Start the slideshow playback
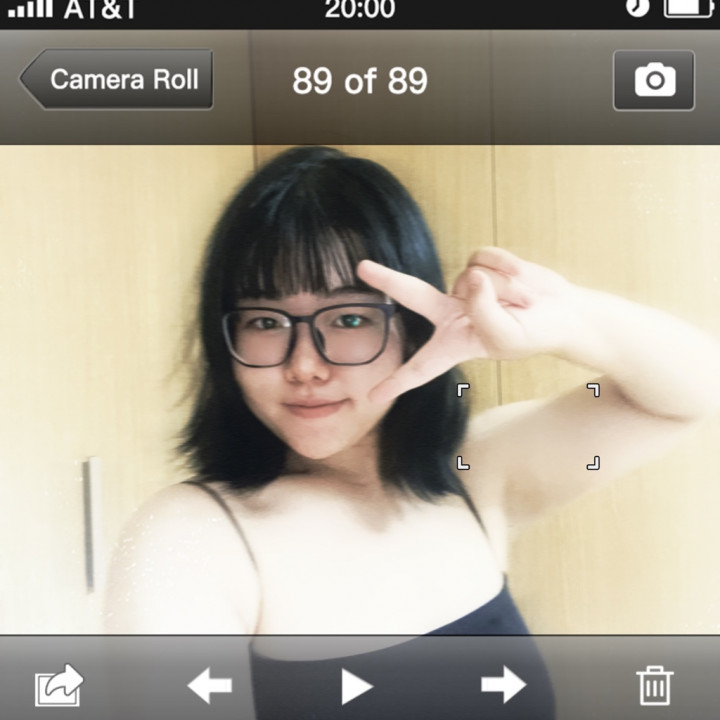This screenshot has width=720, height=720. (x=356, y=686)
